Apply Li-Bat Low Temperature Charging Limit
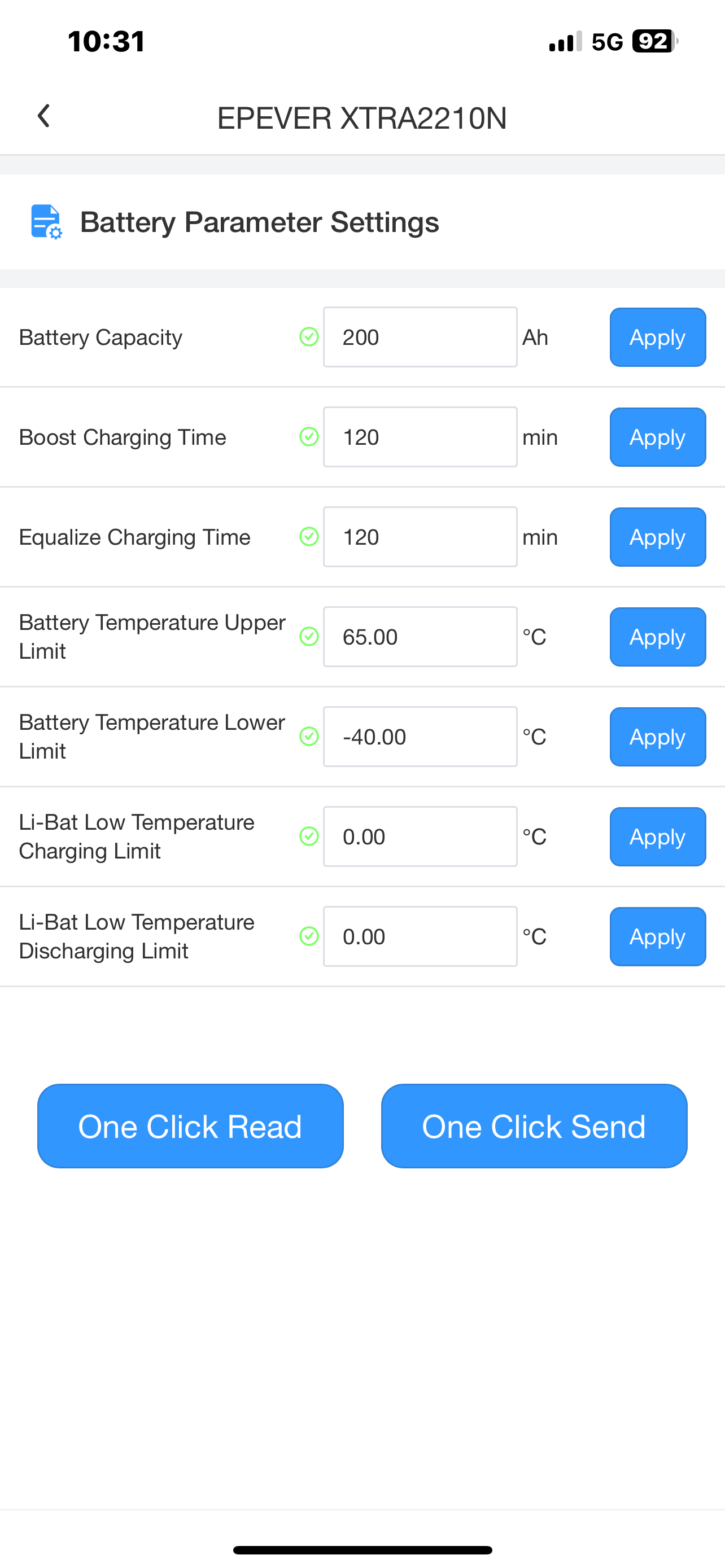This screenshot has height=1568, width=725. 657,836
